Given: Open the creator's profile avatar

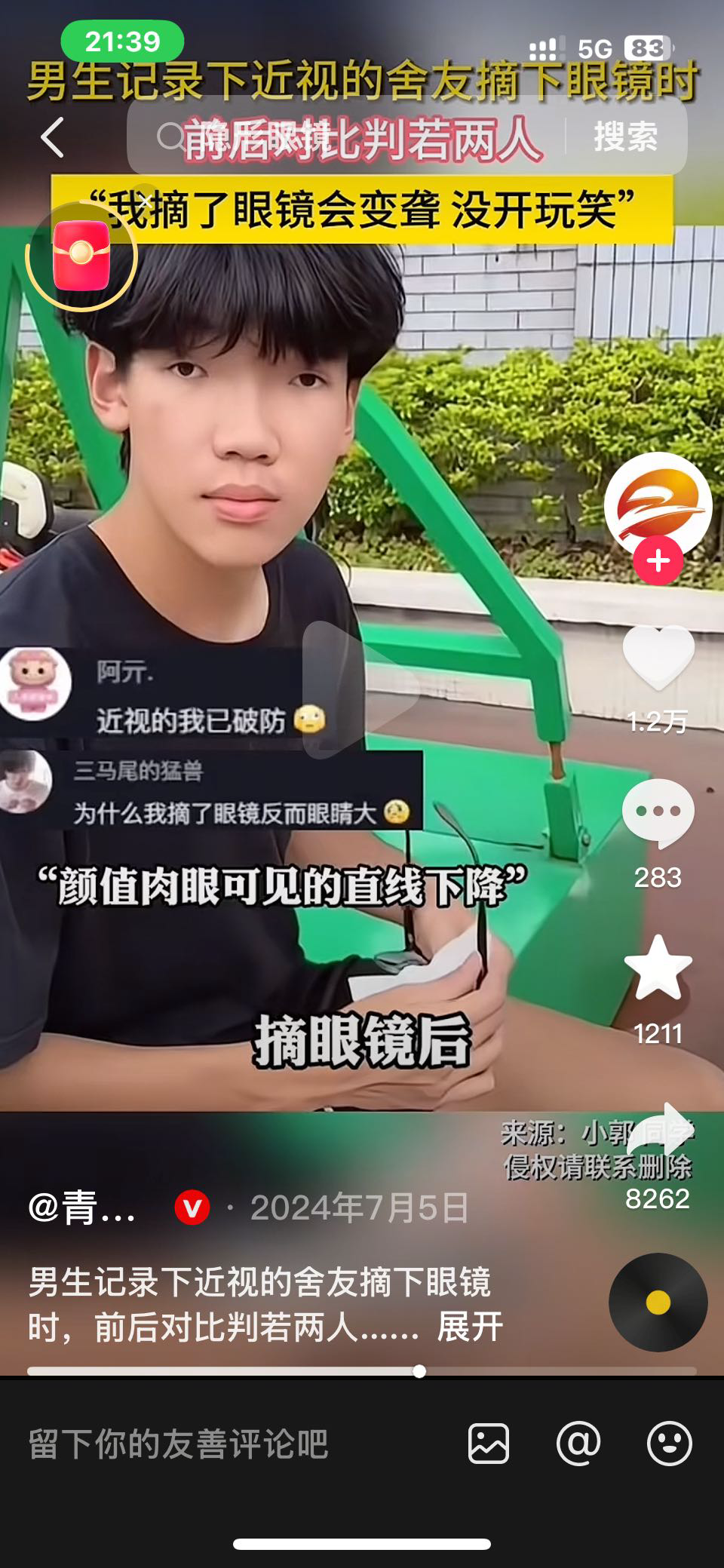Looking at the screenshot, I should click(x=658, y=504).
